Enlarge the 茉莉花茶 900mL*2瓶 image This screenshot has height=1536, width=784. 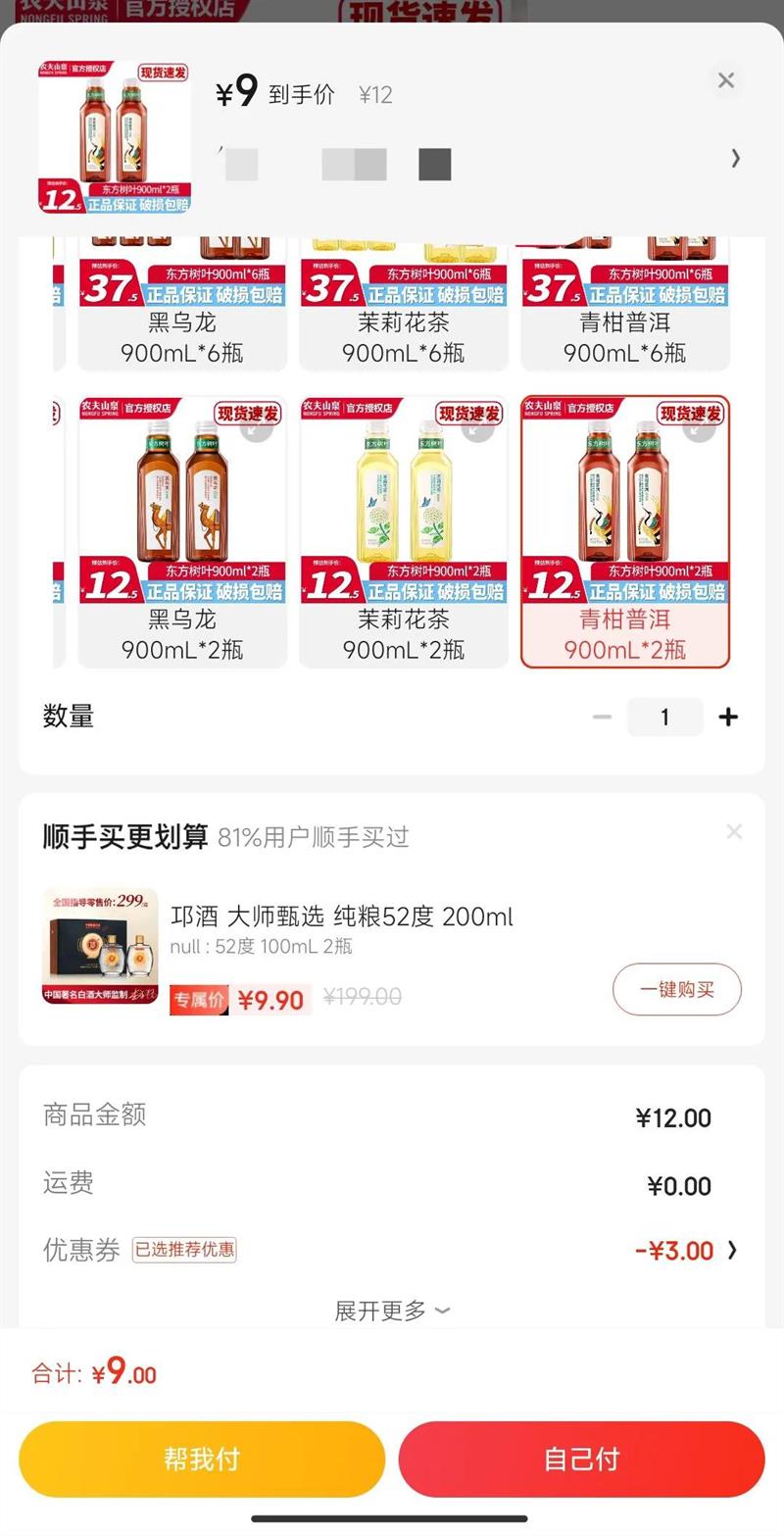477,429
